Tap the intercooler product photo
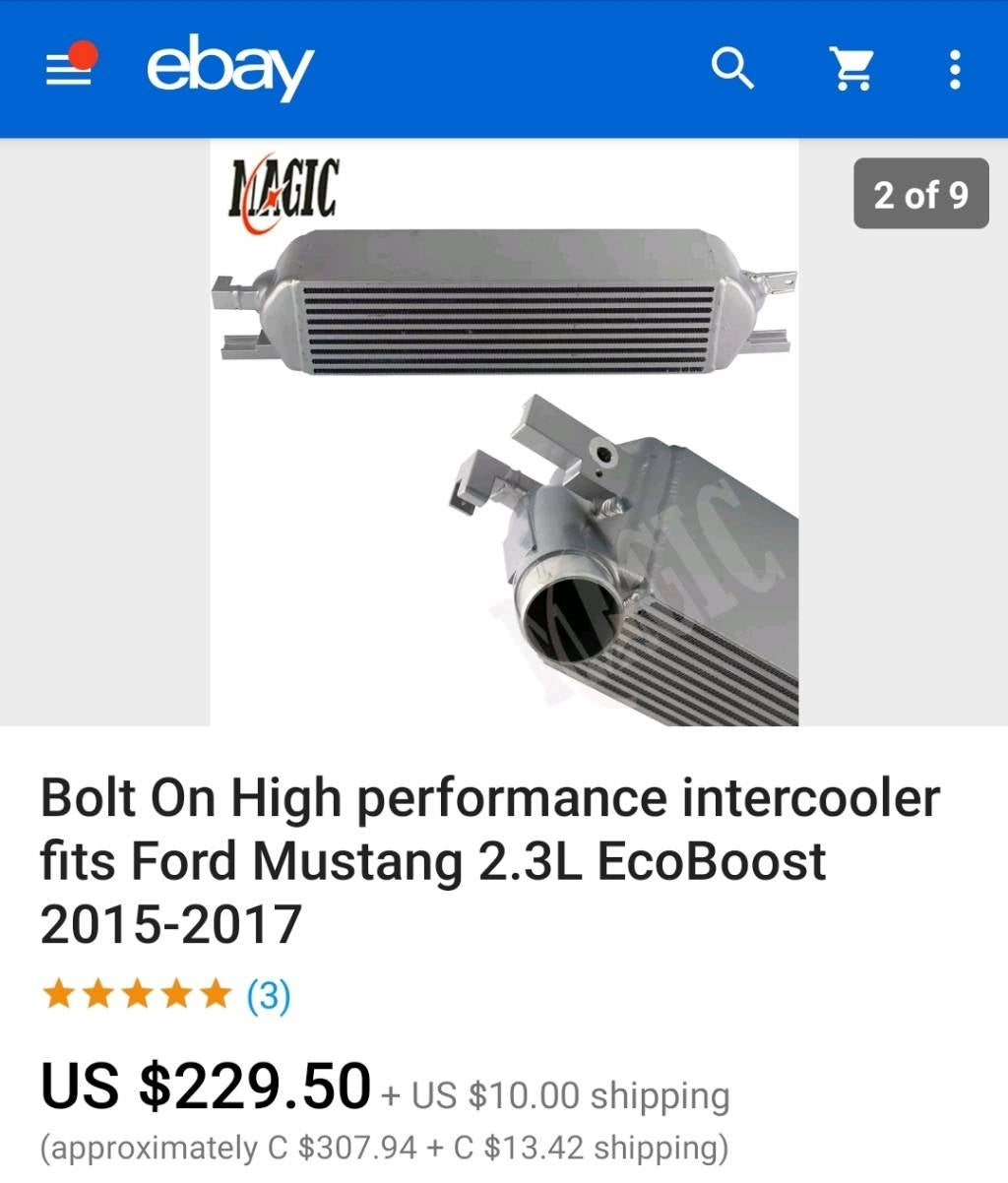The height and width of the screenshot is (1183, 1008). [x=504, y=433]
